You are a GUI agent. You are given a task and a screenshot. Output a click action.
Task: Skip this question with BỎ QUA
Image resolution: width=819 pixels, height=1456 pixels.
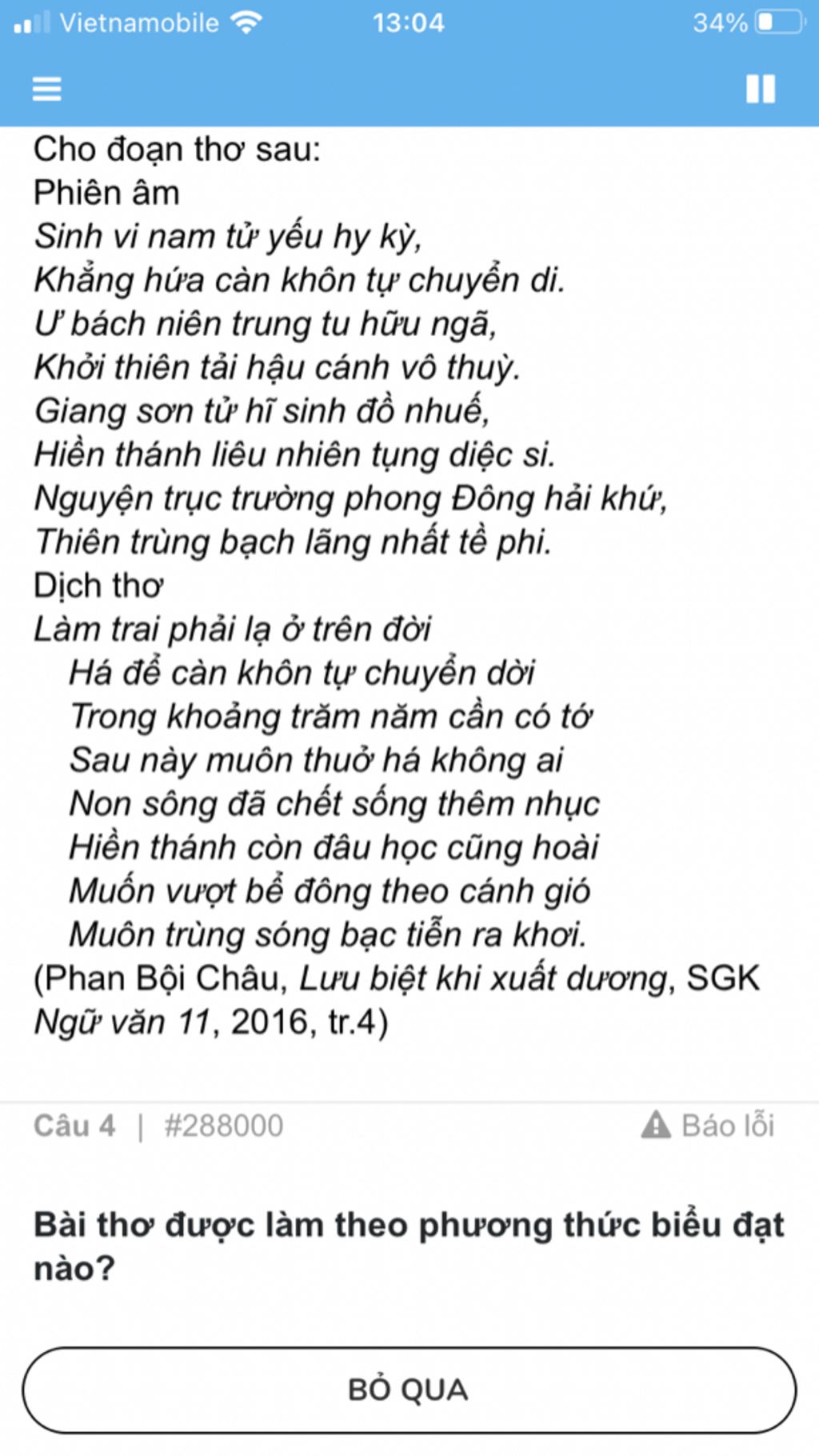point(409,1390)
